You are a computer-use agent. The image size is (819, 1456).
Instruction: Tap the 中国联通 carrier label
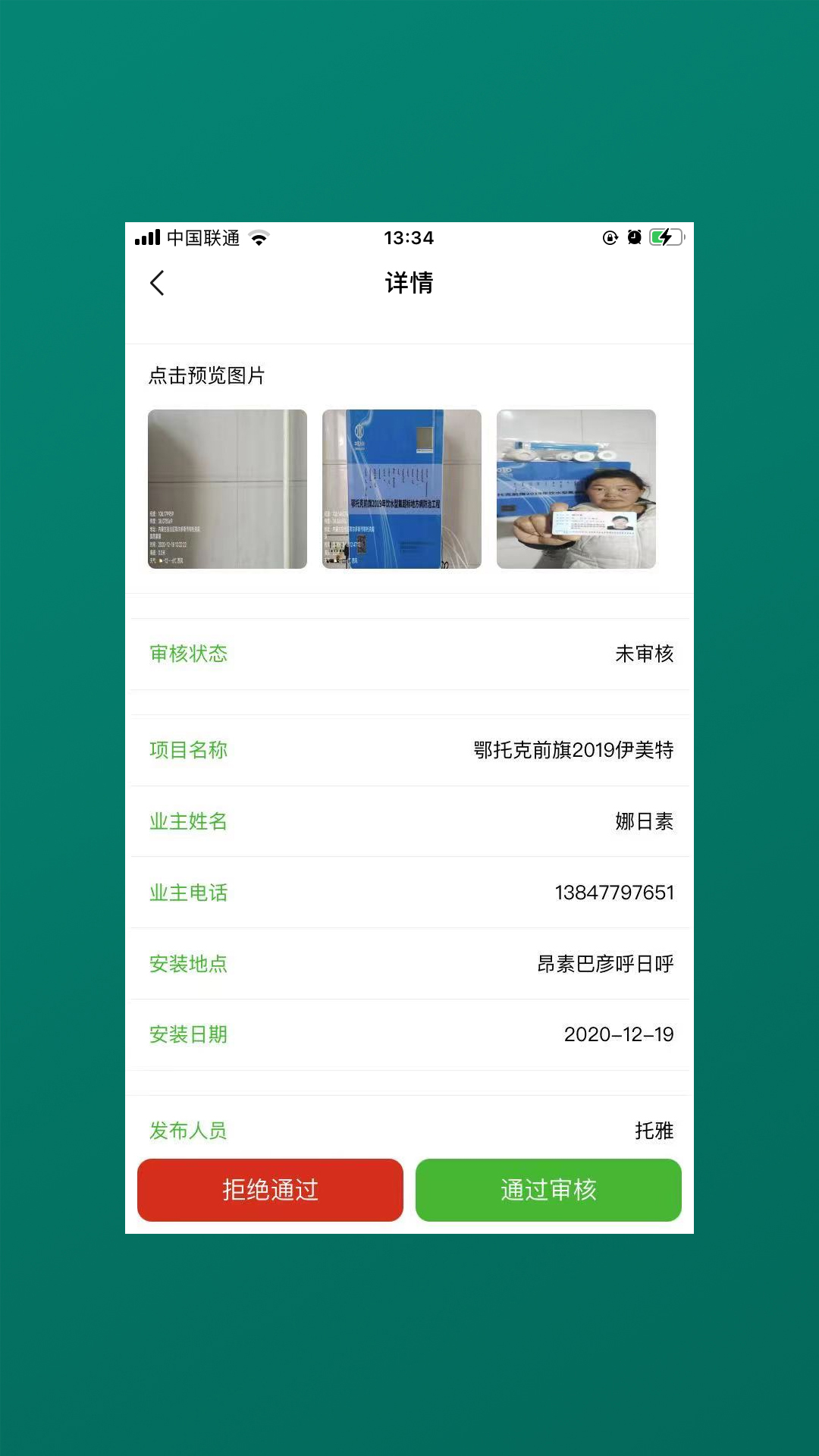202,237
